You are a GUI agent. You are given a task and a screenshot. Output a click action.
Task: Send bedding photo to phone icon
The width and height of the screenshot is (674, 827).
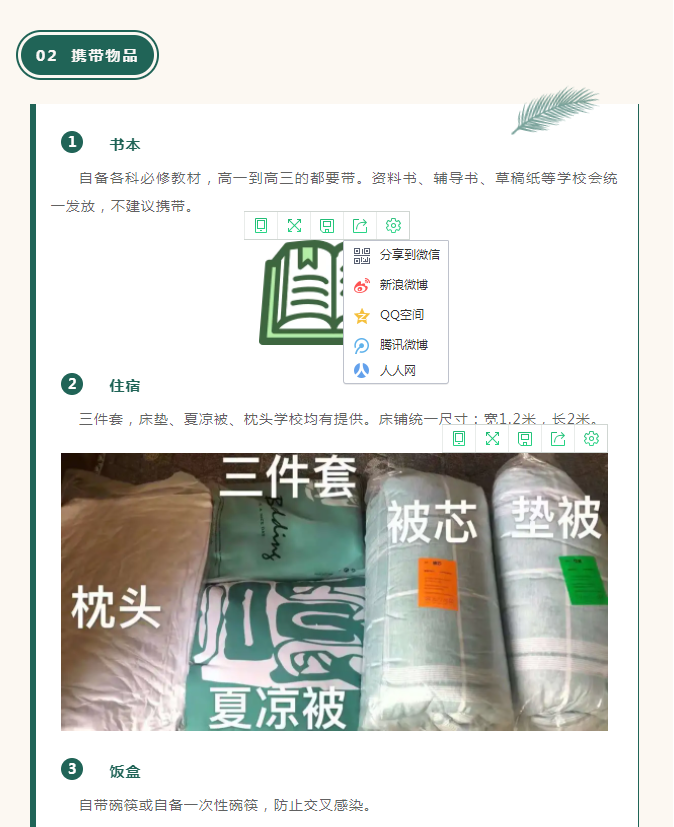point(459,439)
